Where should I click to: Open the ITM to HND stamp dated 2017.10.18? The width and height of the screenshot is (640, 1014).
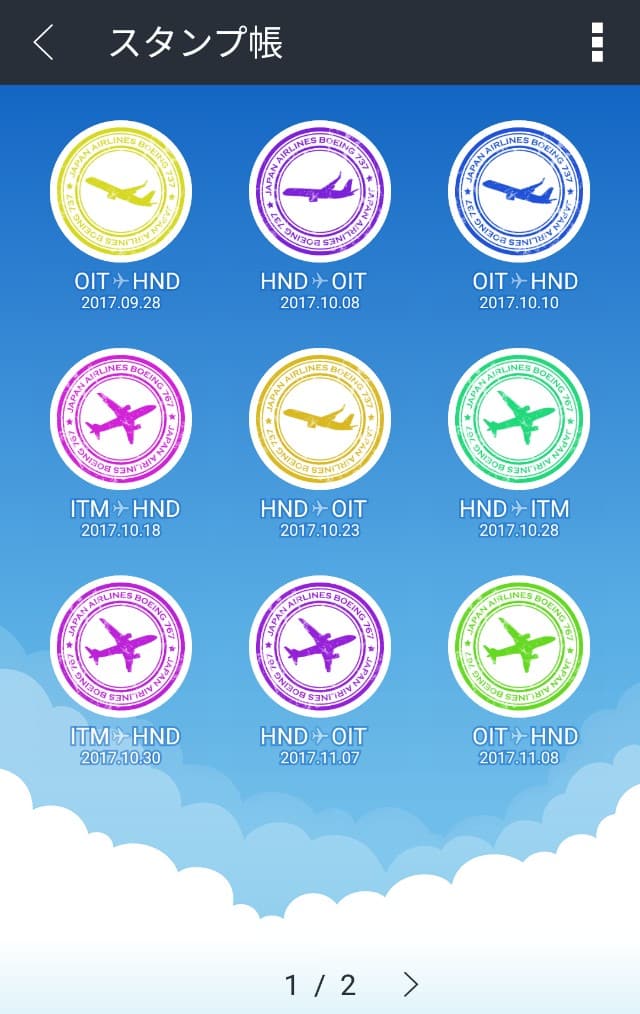click(121, 418)
